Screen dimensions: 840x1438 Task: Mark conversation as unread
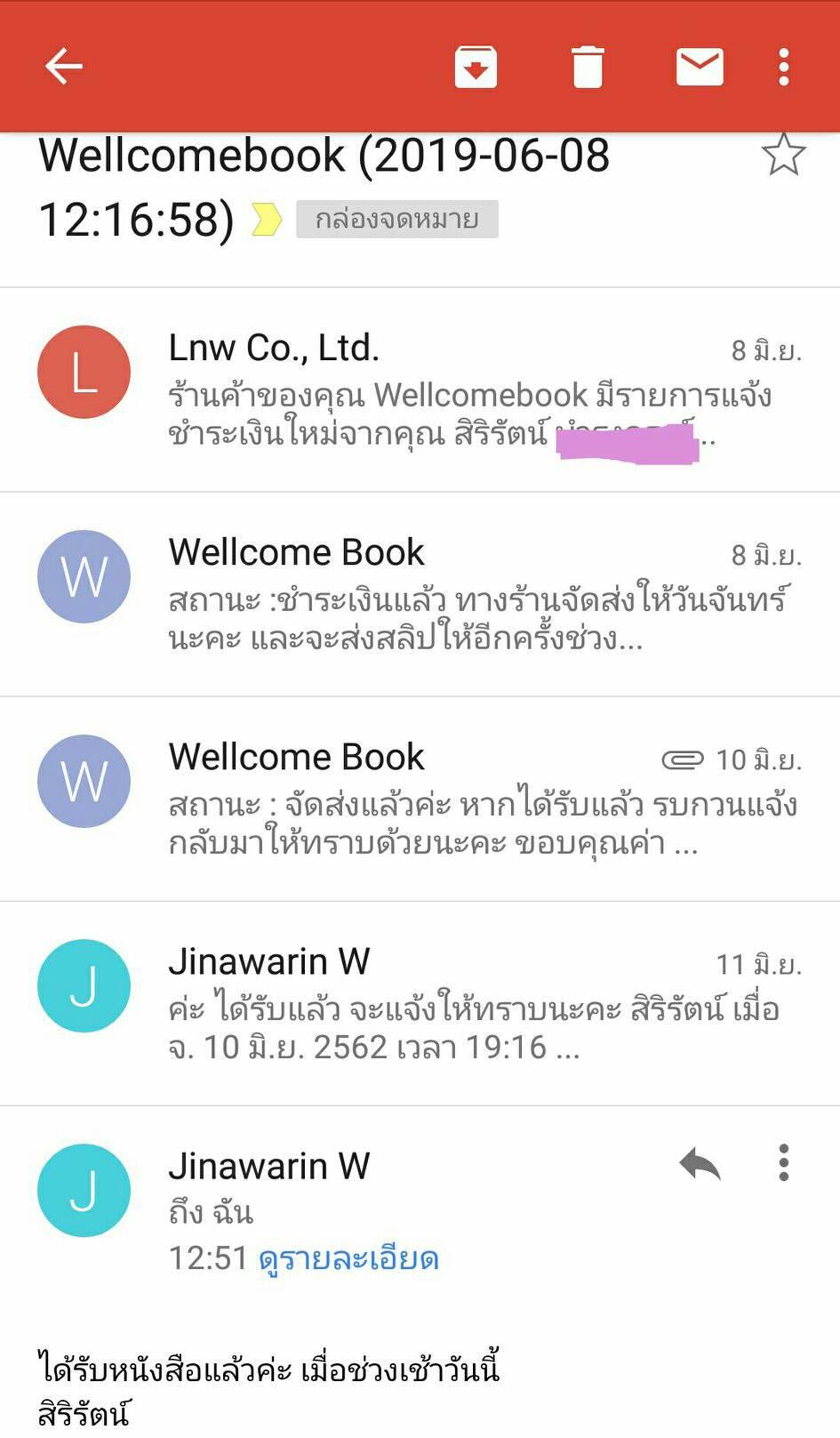(700, 67)
